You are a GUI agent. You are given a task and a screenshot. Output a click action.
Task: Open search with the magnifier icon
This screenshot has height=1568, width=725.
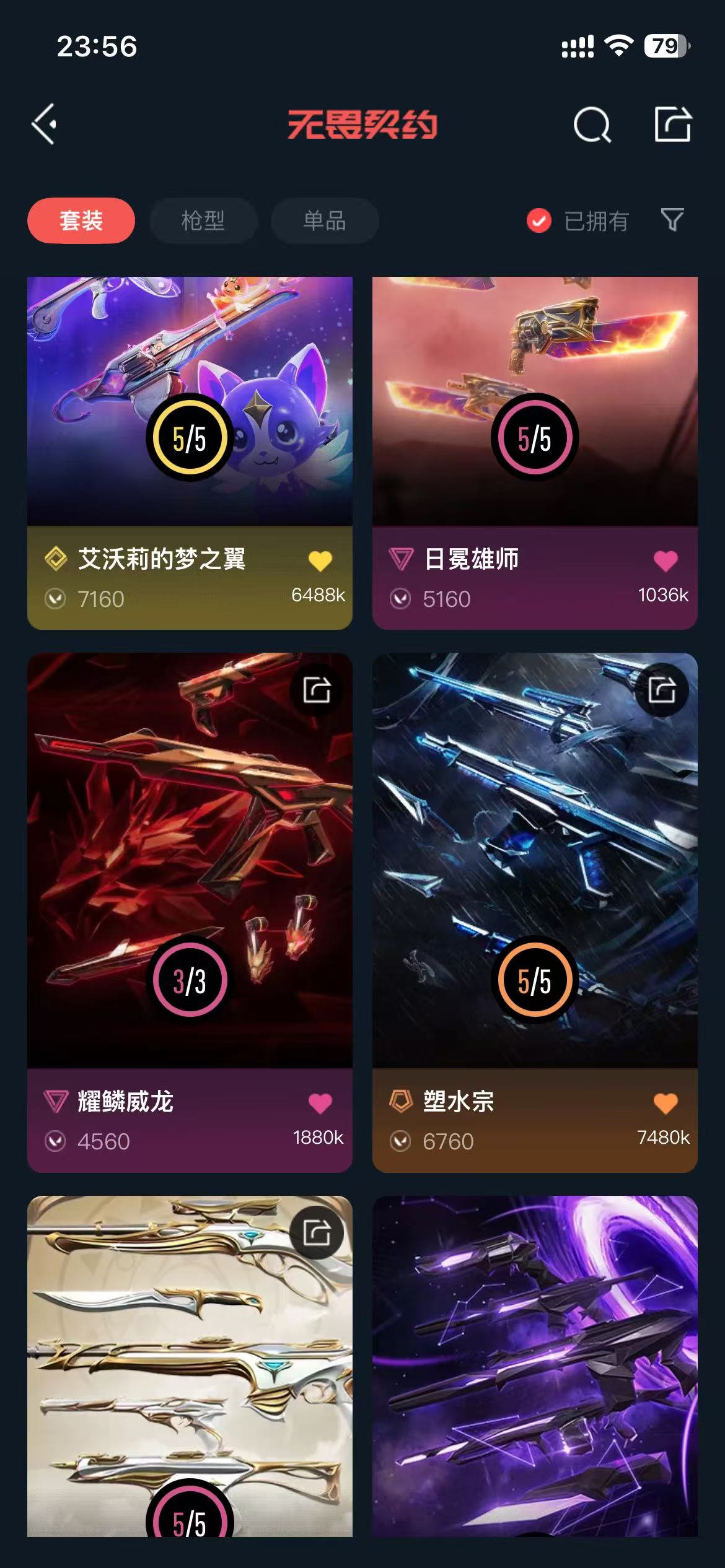pyautogui.click(x=592, y=124)
